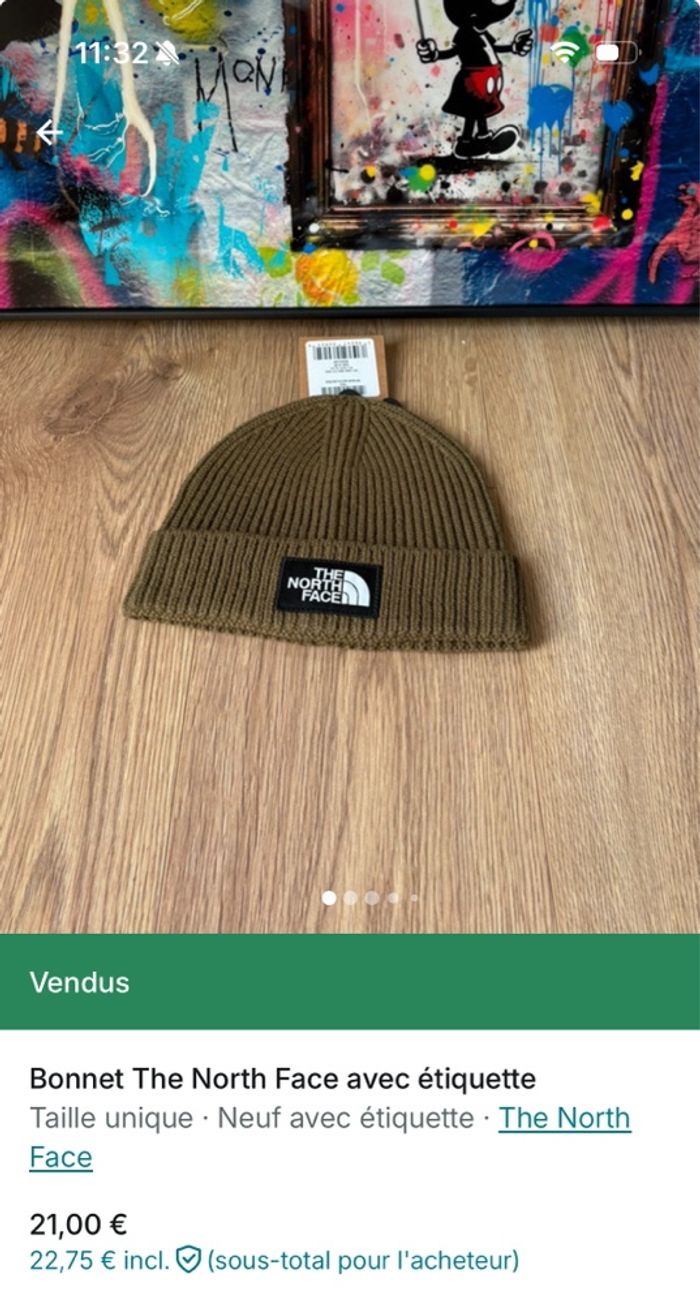Tap the photo page indicator dots
Screen dimensions: 700x1304
(370, 898)
